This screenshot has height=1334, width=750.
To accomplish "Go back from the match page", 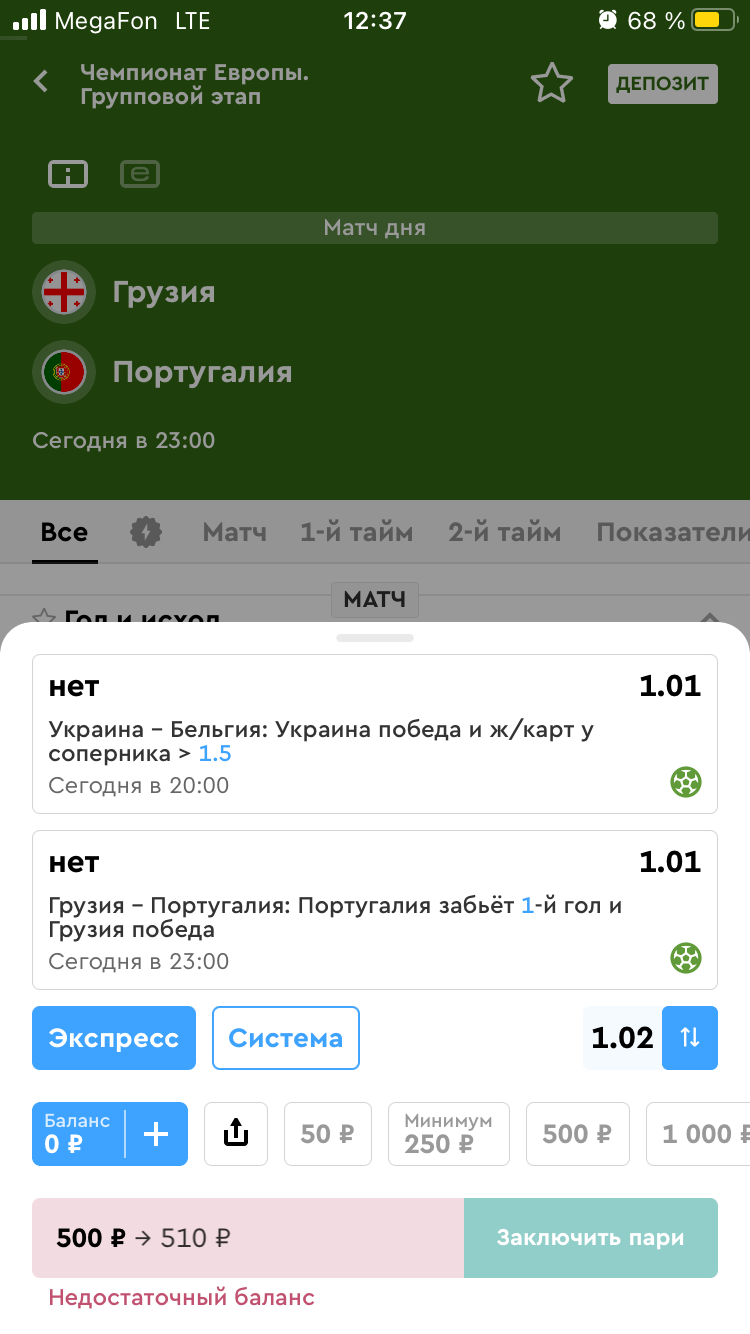I will pyautogui.click(x=41, y=82).
